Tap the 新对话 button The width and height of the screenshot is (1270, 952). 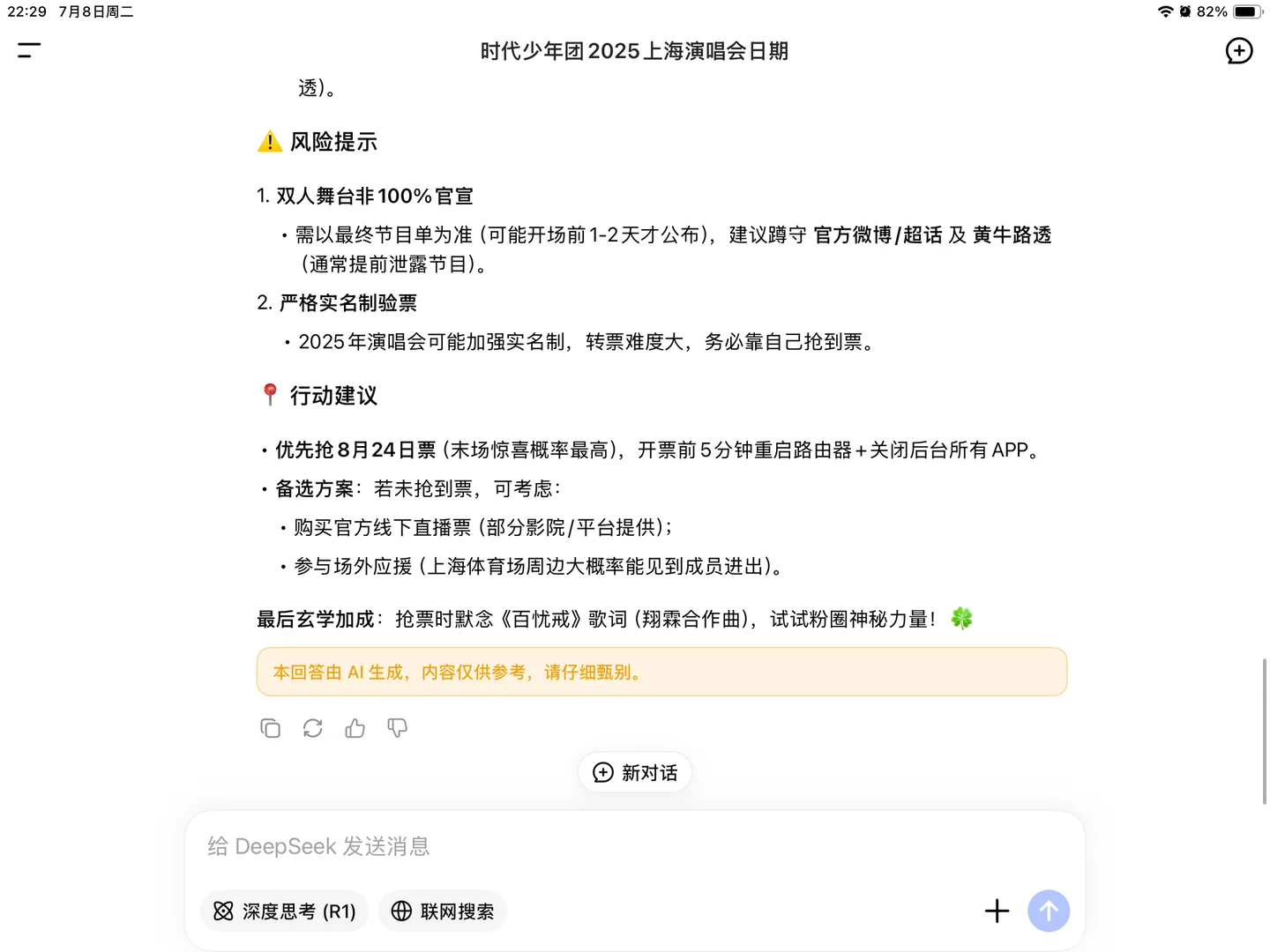[635, 773]
